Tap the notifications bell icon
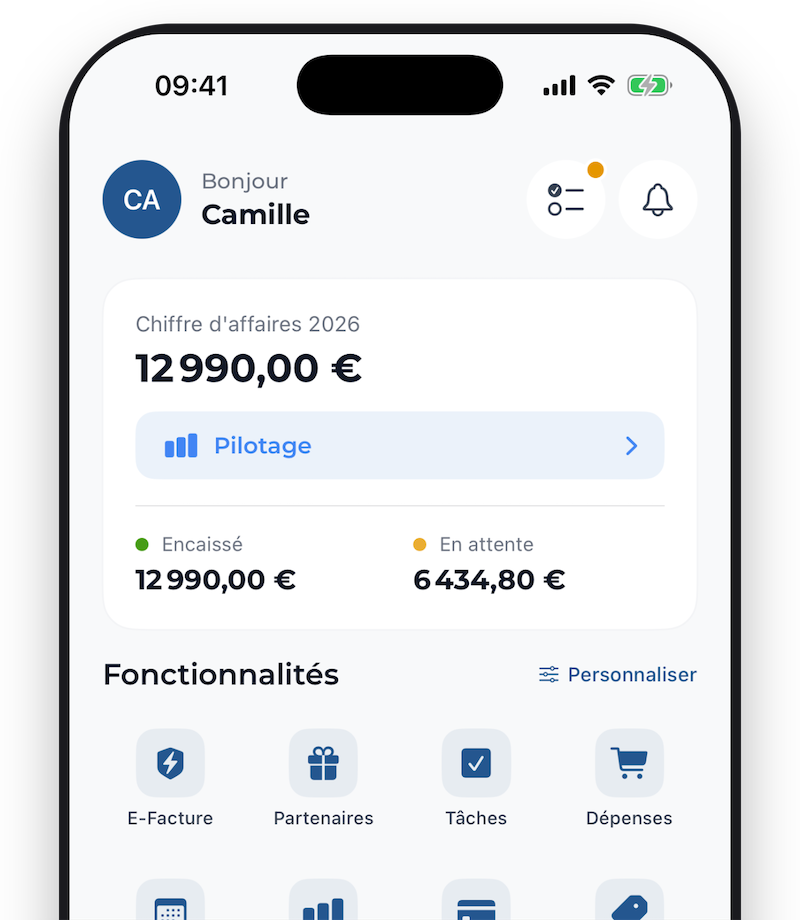This screenshot has width=800, height=920. coord(657,200)
